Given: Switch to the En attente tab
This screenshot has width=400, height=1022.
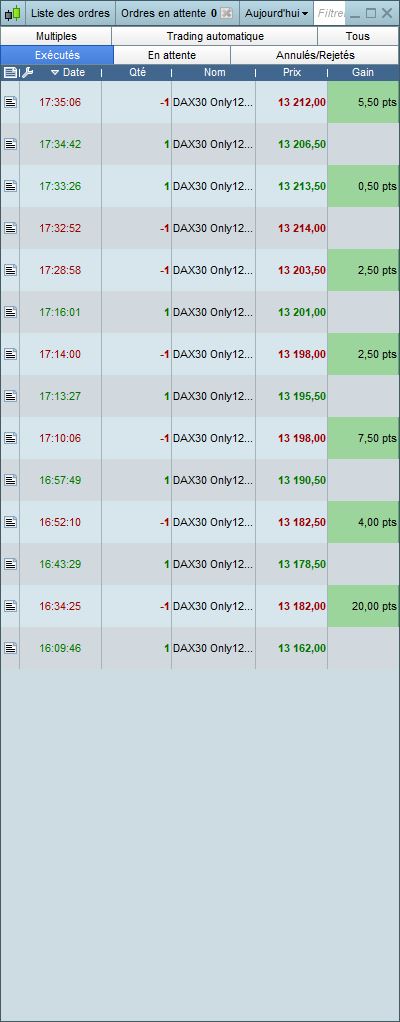Looking at the screenshot, I should click(x=172, y=55).
